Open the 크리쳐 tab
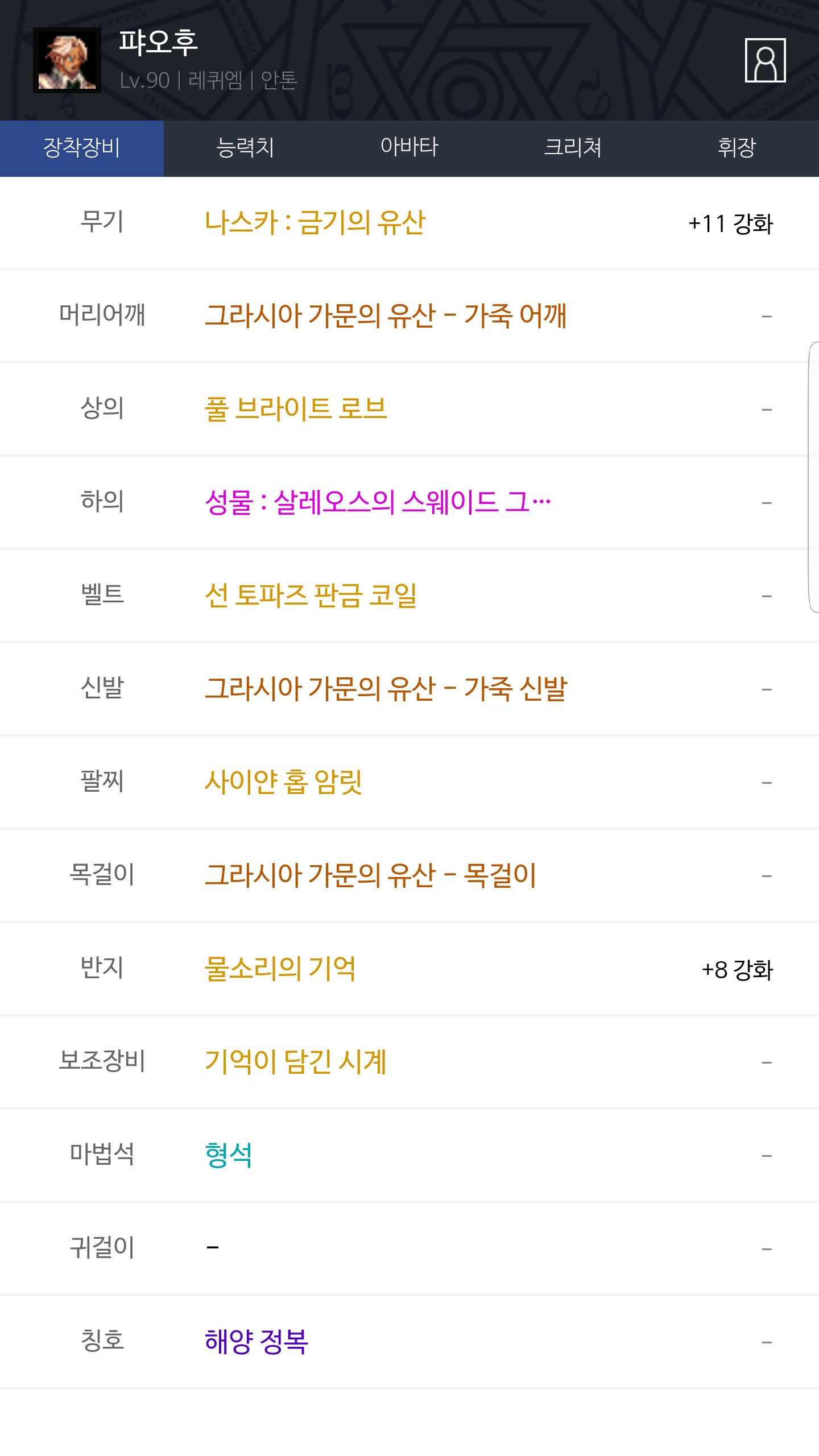This screenshot has width=819, height=1456. pos(573,148)
